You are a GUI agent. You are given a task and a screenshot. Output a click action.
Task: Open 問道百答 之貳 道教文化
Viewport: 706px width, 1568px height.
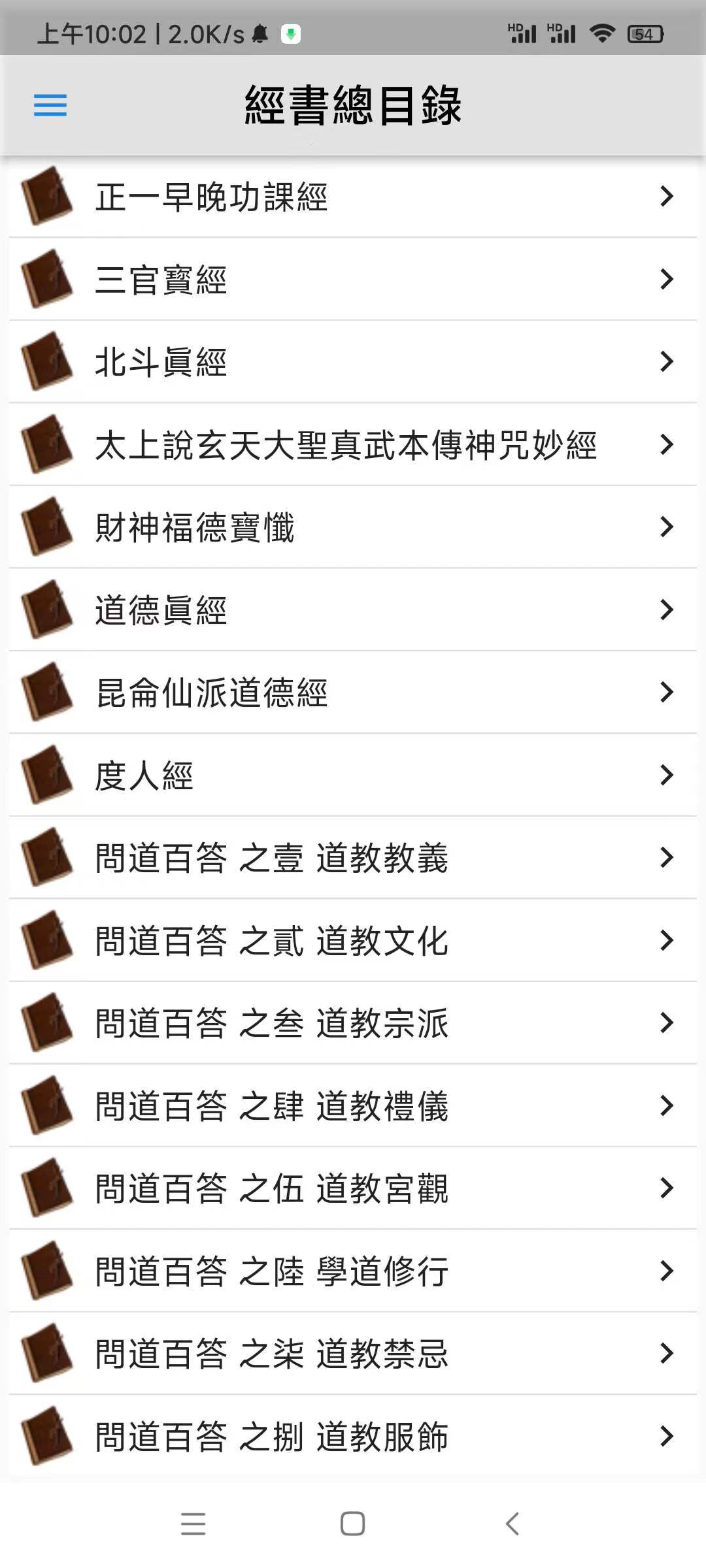tap(353, 940)
